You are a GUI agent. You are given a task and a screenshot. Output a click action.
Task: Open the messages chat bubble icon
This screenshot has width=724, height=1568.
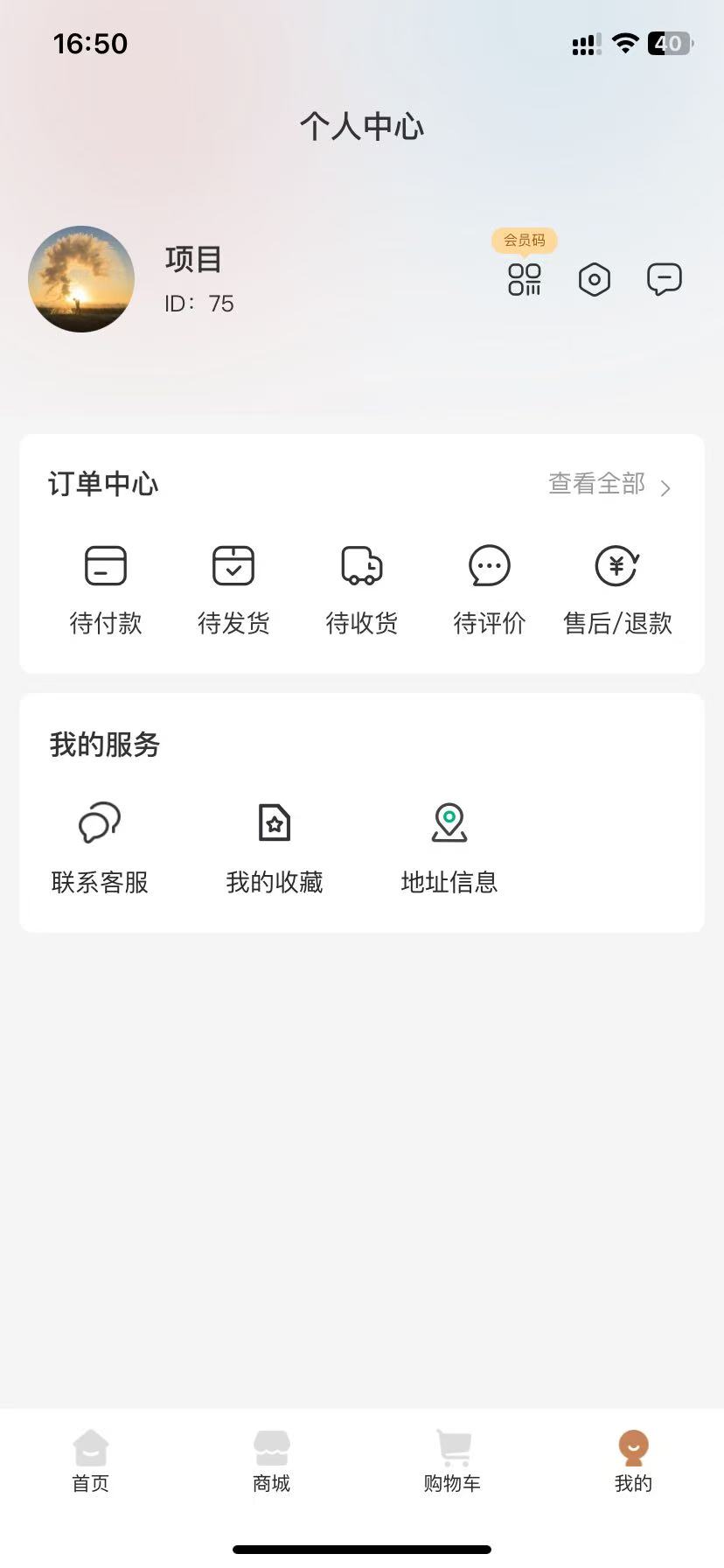(665, 279)
